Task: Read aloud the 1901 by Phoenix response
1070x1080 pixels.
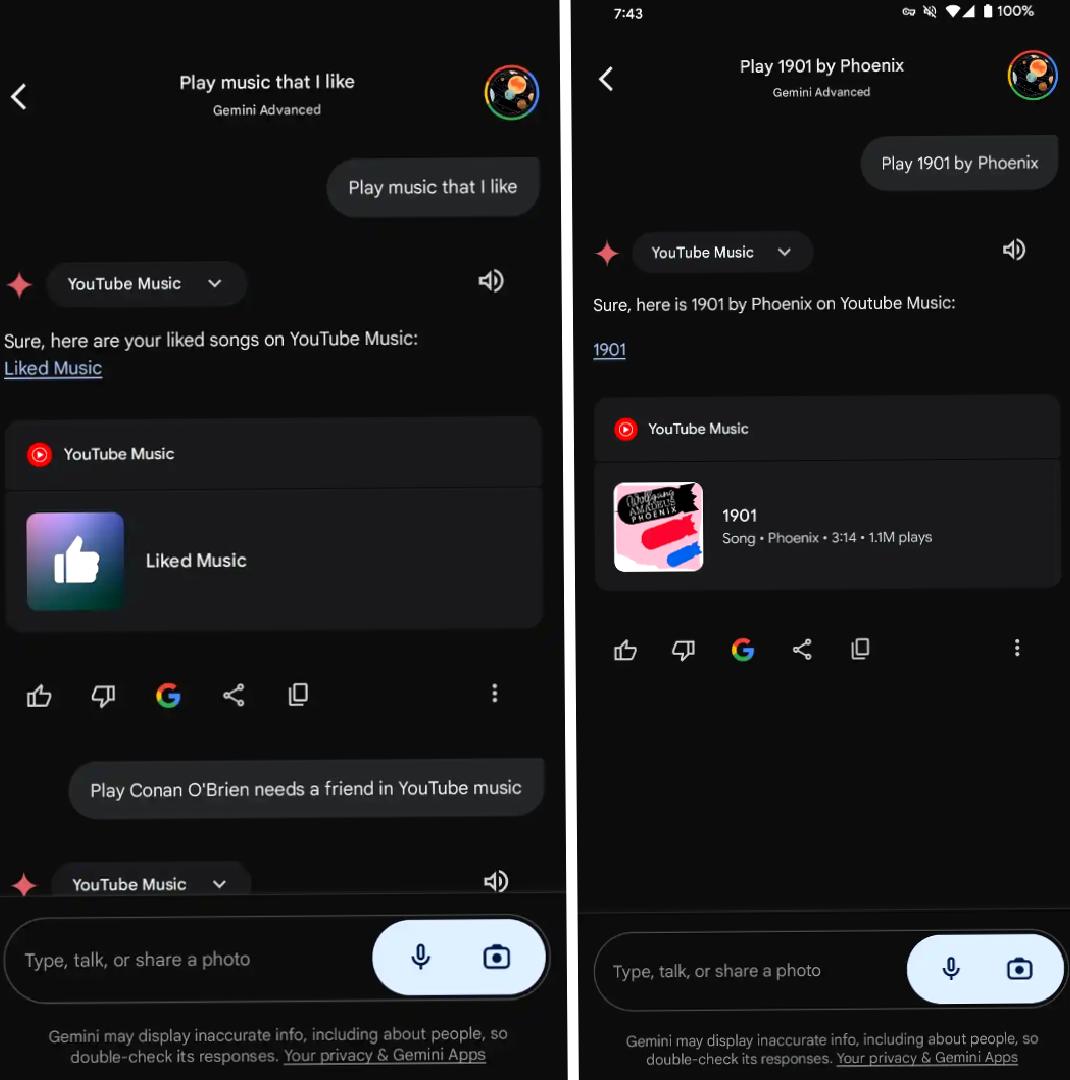Action: pos(1014,250)
